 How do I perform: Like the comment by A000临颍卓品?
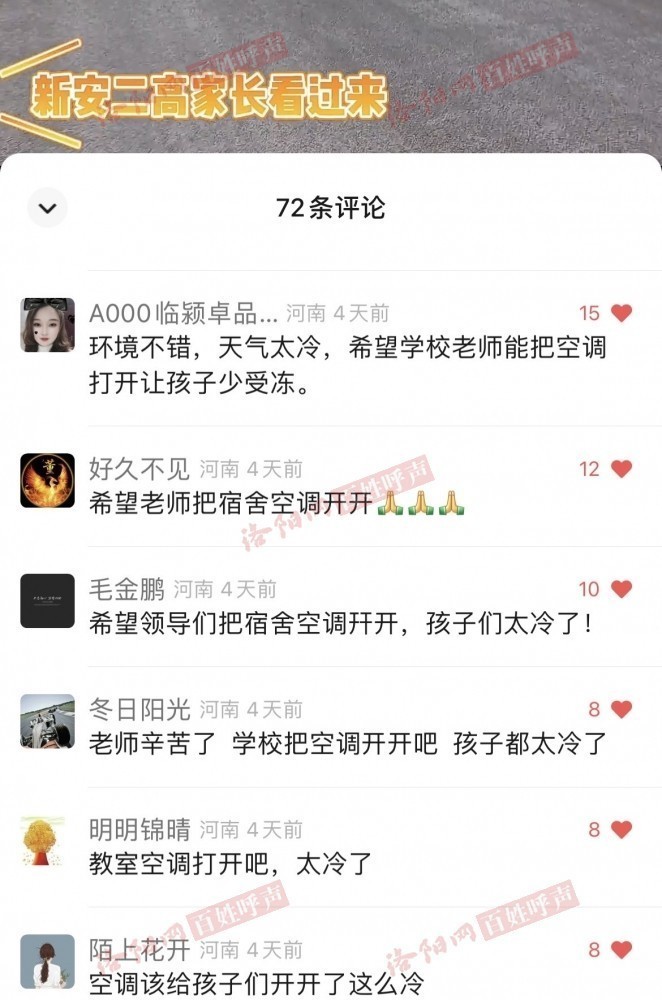pos(621,313)
